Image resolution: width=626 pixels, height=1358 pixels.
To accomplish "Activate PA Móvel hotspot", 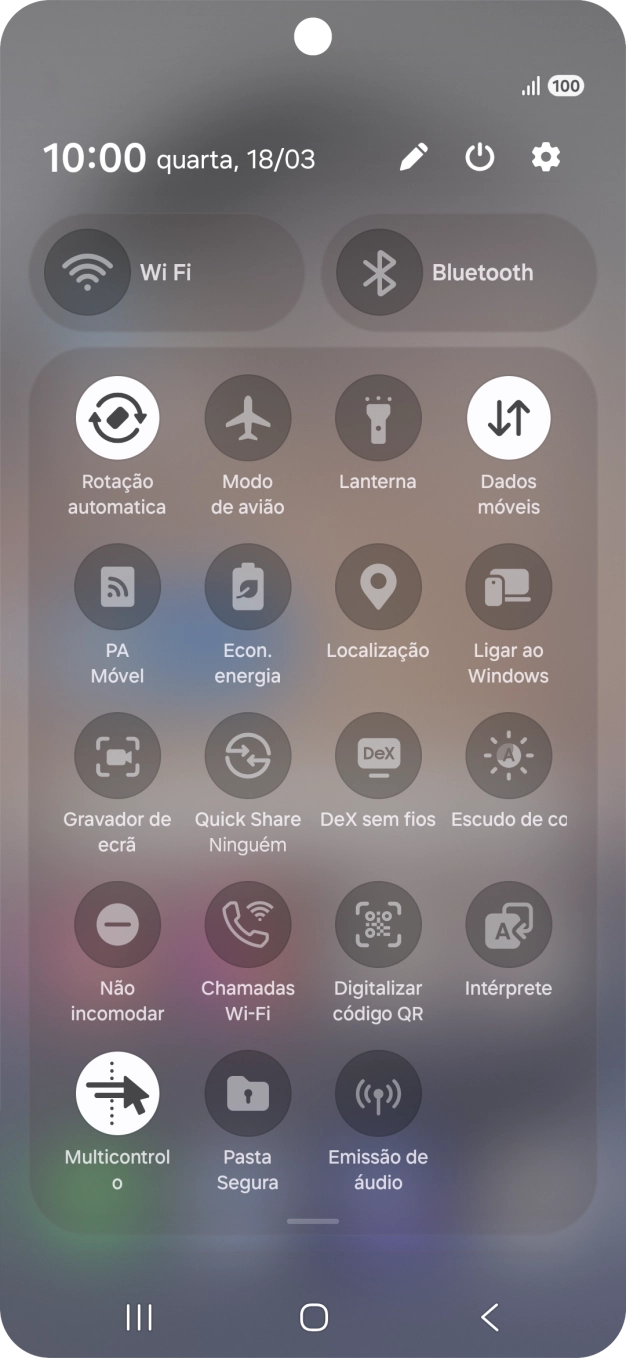I will (x=117, y=587).
